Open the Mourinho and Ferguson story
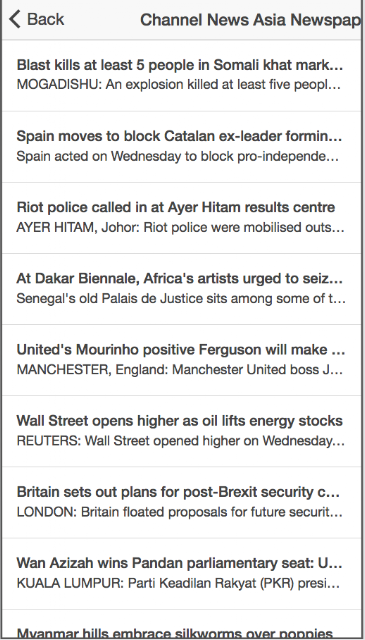This screenshot has width=365, height=640. 182,360
